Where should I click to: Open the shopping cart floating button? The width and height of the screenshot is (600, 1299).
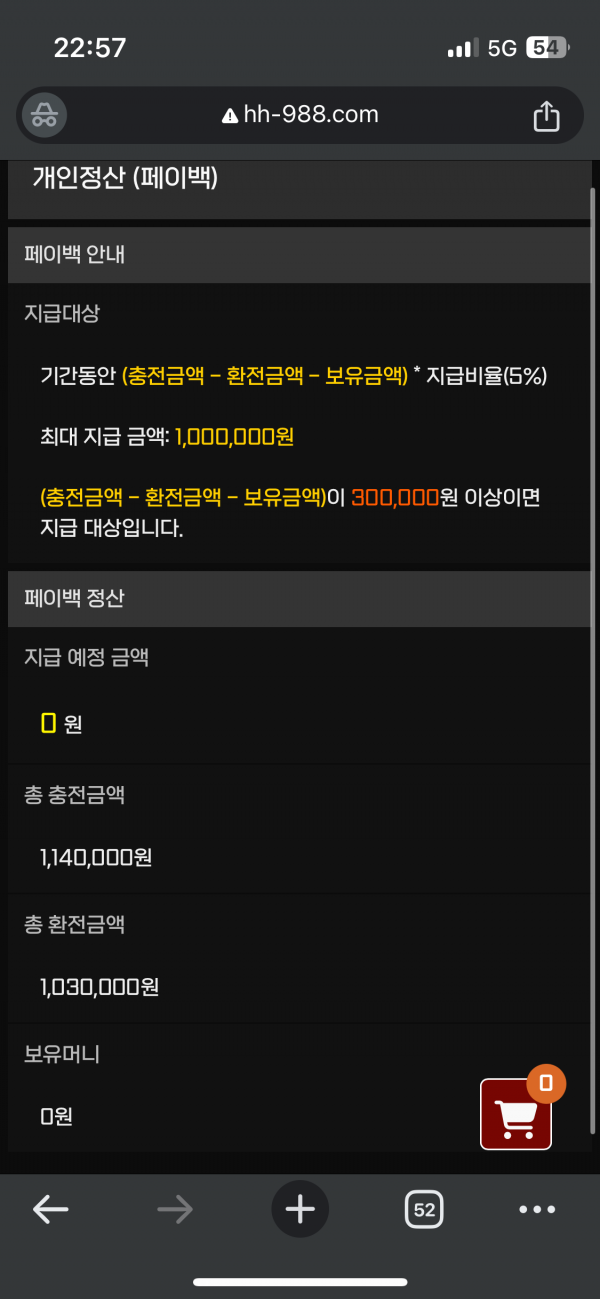tap(516, 1114)
